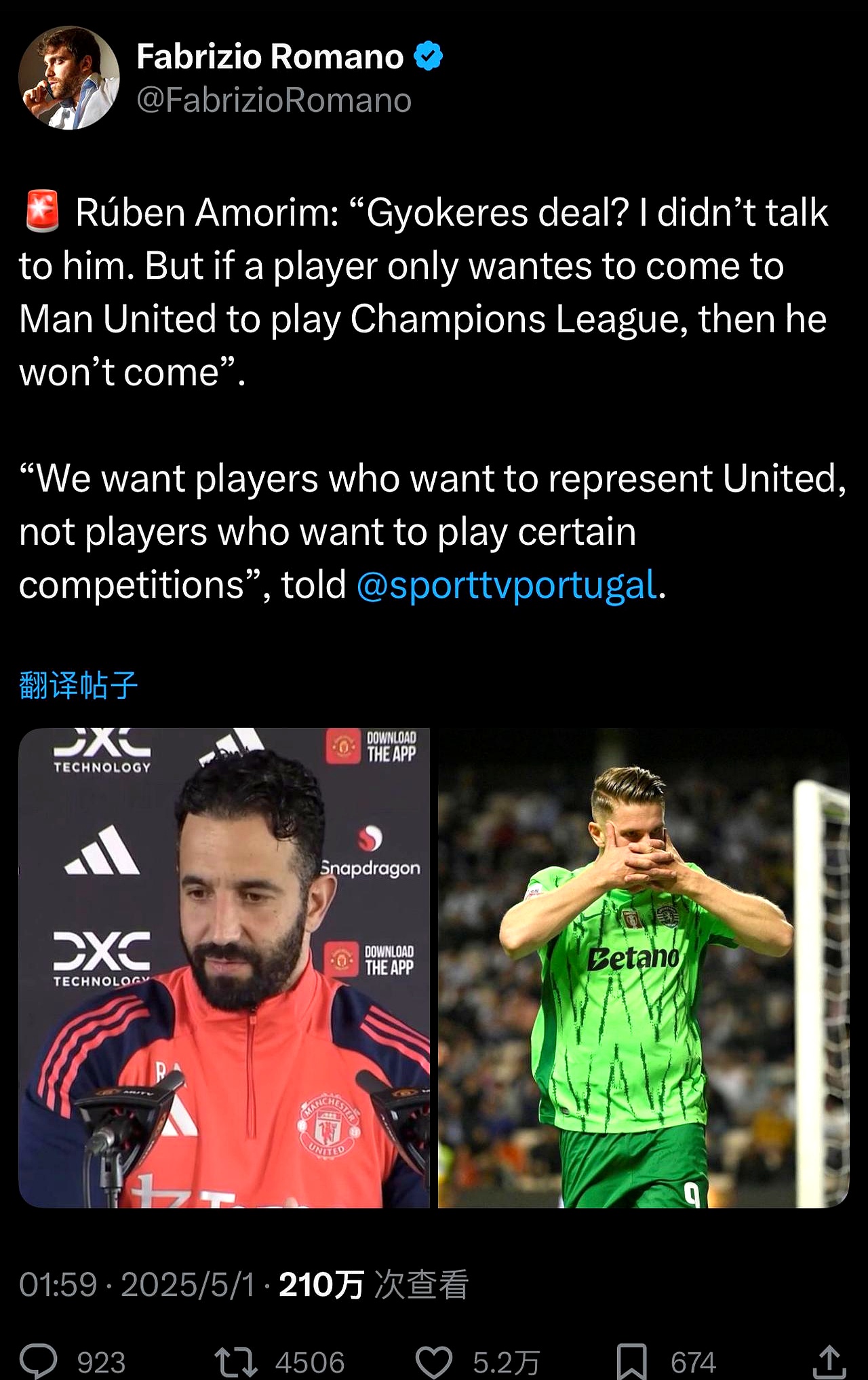Repost this tweet
Viewport: 868px width, 1380px height.
click(235, 1361)
